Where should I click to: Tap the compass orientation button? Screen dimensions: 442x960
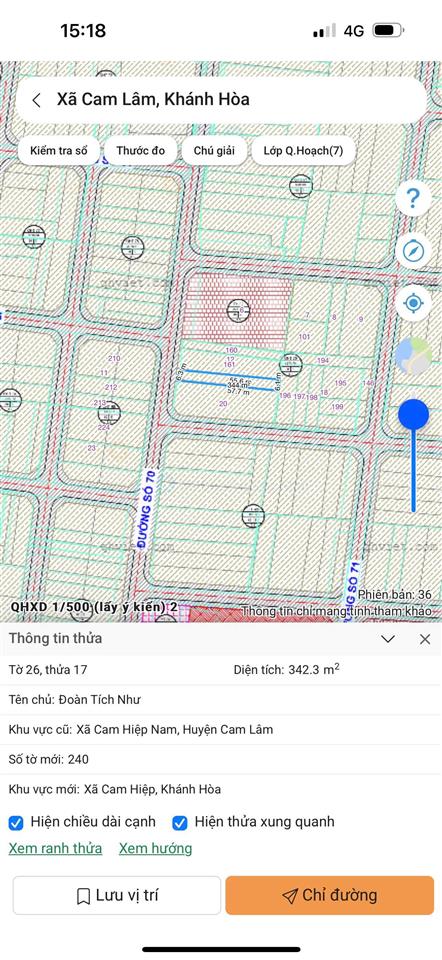tap(413, 251)
